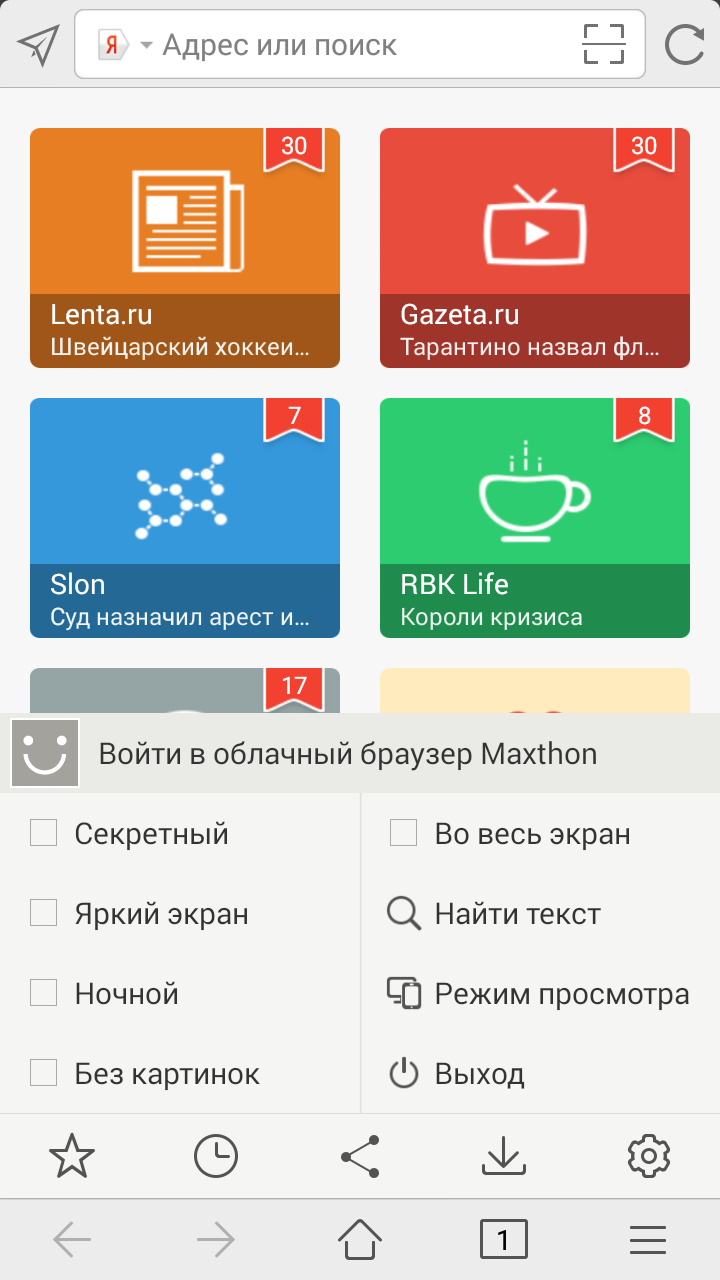Open Режим просмотра option
The width and height of the screenshot is (720, 1280).
click(x=560, y=994)
